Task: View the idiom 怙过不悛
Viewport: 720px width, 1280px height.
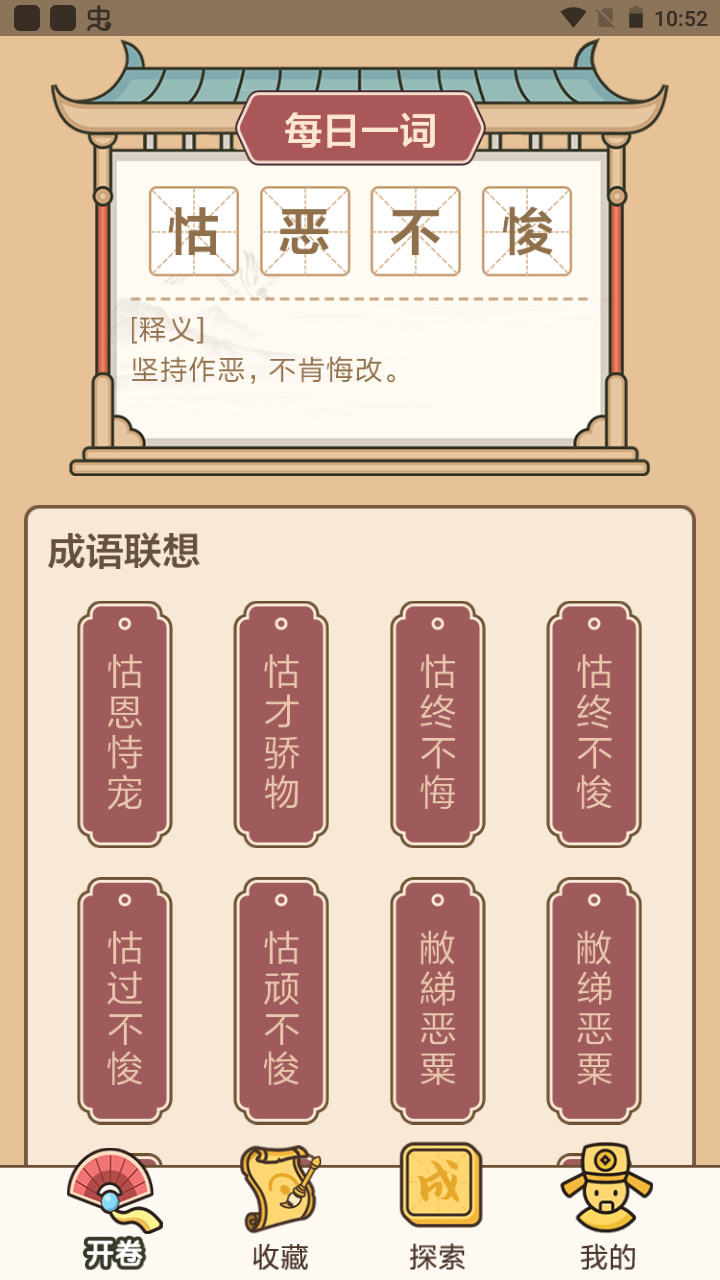Action: tap(125, 1000)
